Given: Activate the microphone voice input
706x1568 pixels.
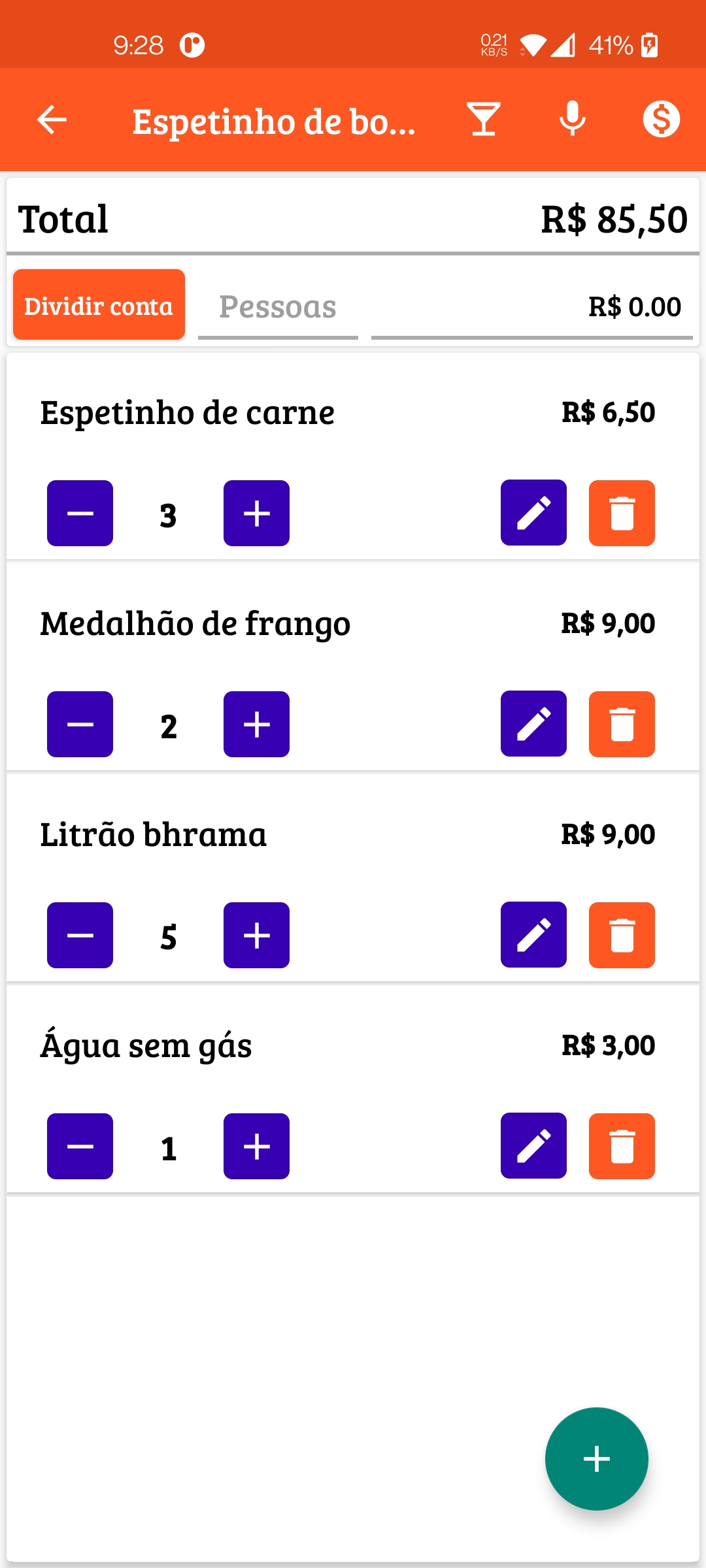Looking at the screenshot, I should [x=573, y=120].
